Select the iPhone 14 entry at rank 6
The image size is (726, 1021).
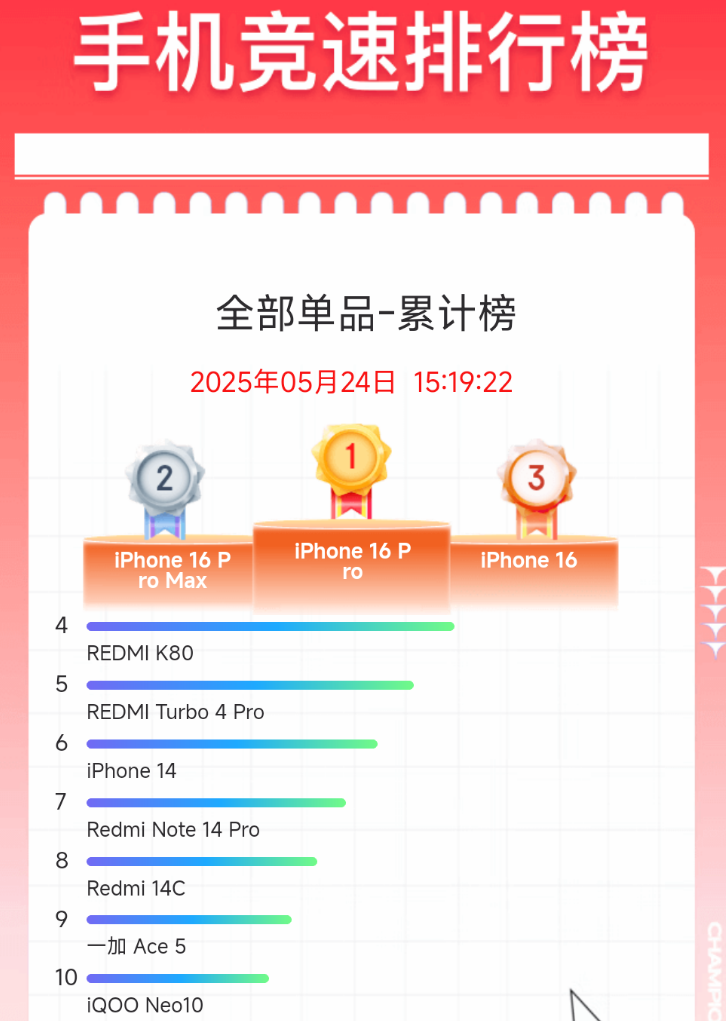pos(130,771)
